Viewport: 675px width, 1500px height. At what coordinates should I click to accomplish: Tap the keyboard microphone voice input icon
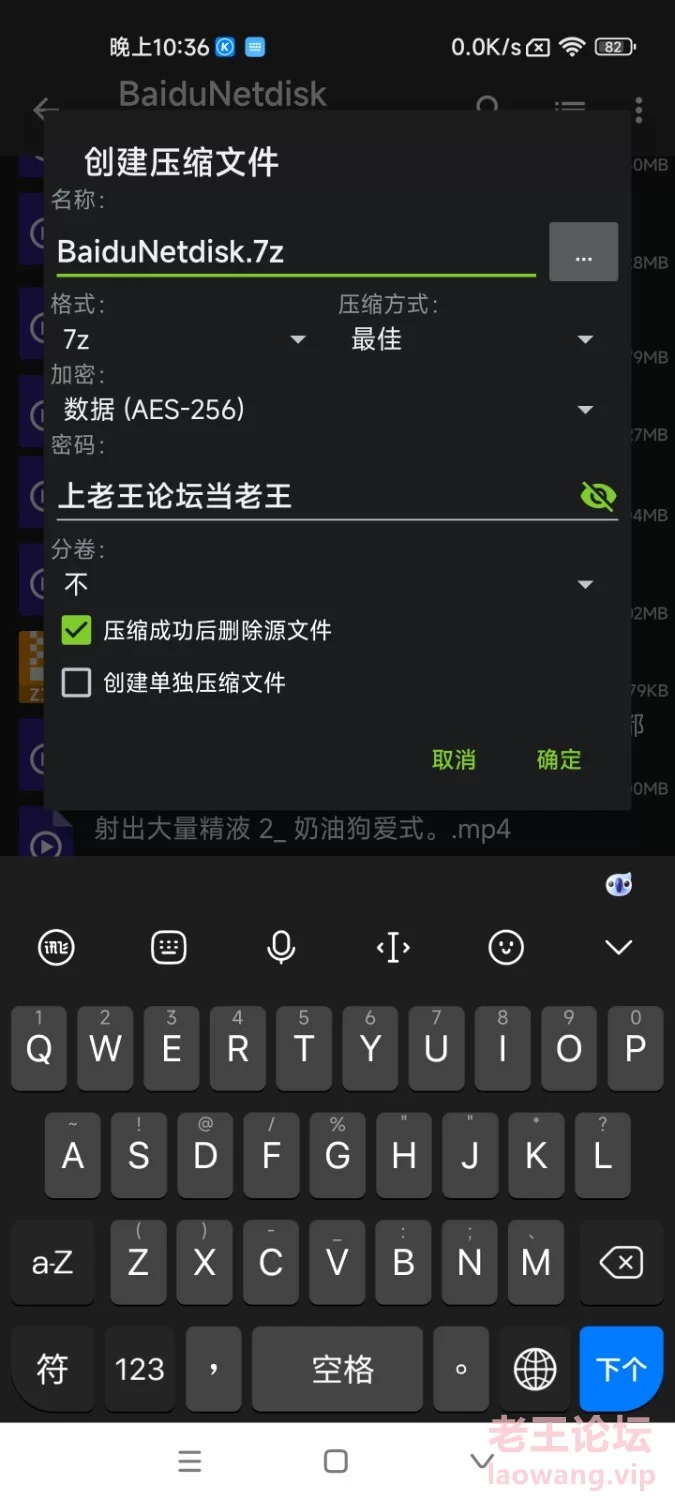coord(281,946)
